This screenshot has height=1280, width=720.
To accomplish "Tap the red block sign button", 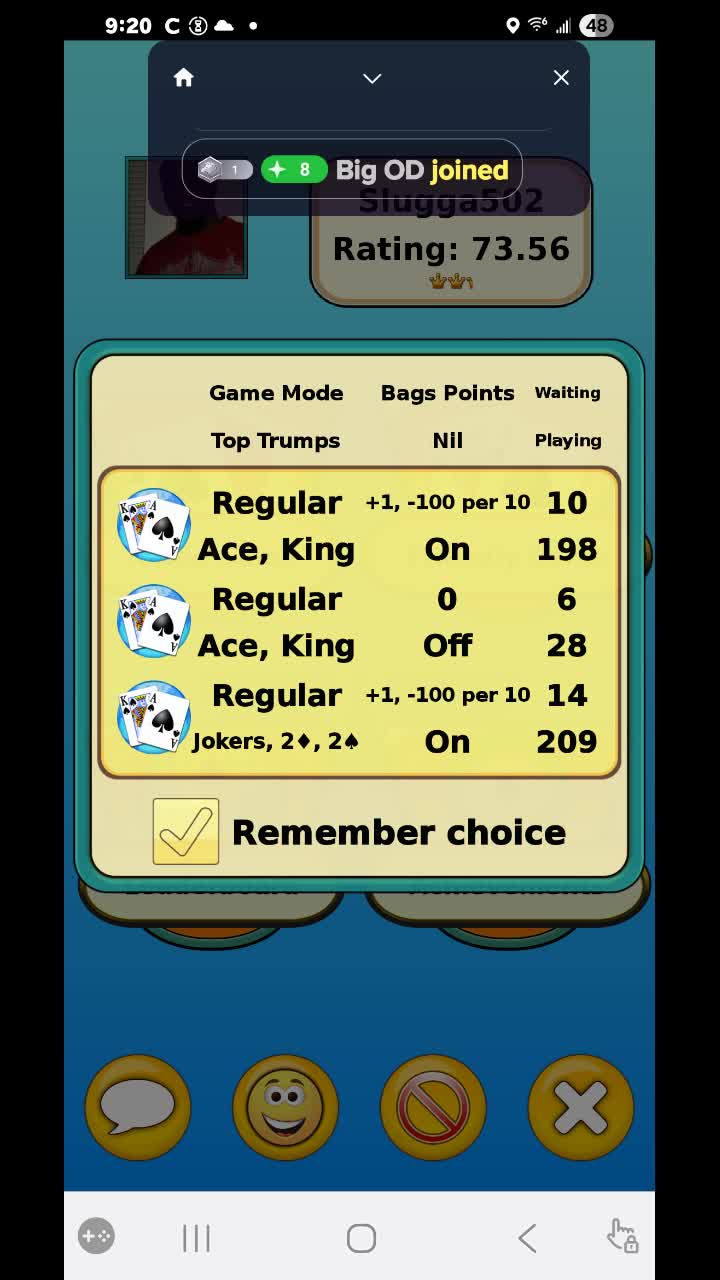I will click(433, 1107).
